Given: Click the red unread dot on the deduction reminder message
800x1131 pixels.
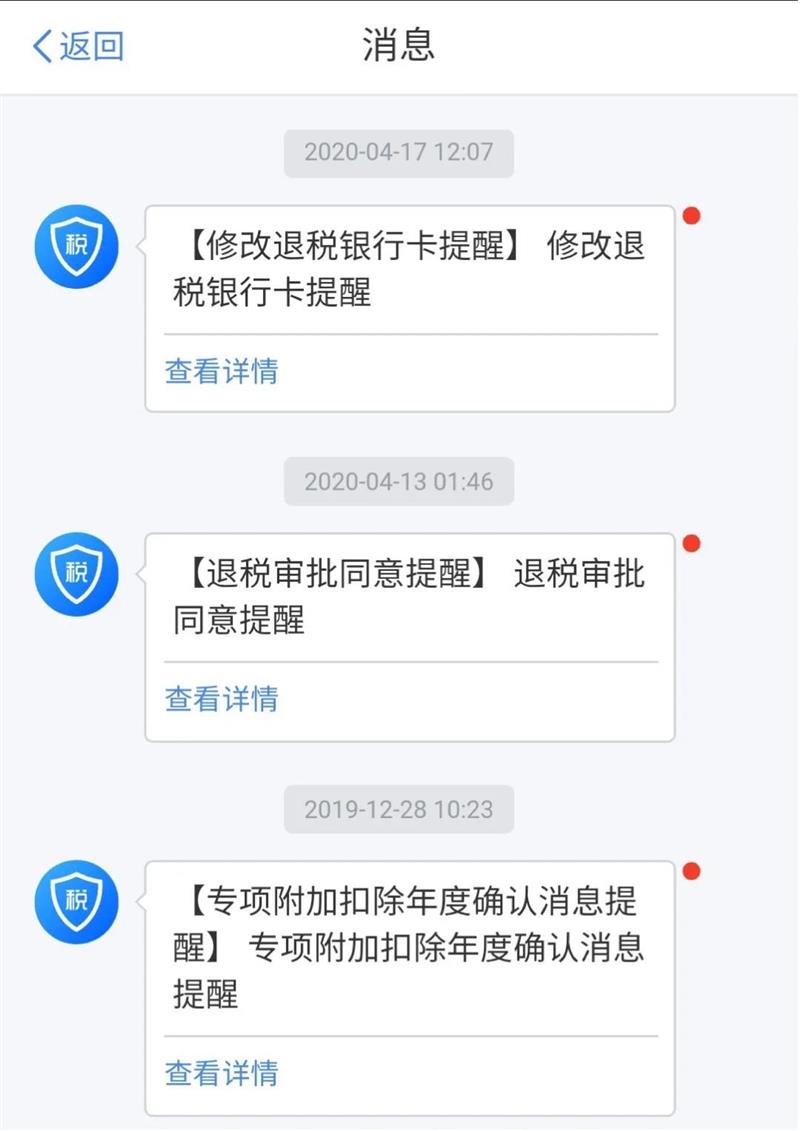Looking at the screenshot, I should (692, 869).
